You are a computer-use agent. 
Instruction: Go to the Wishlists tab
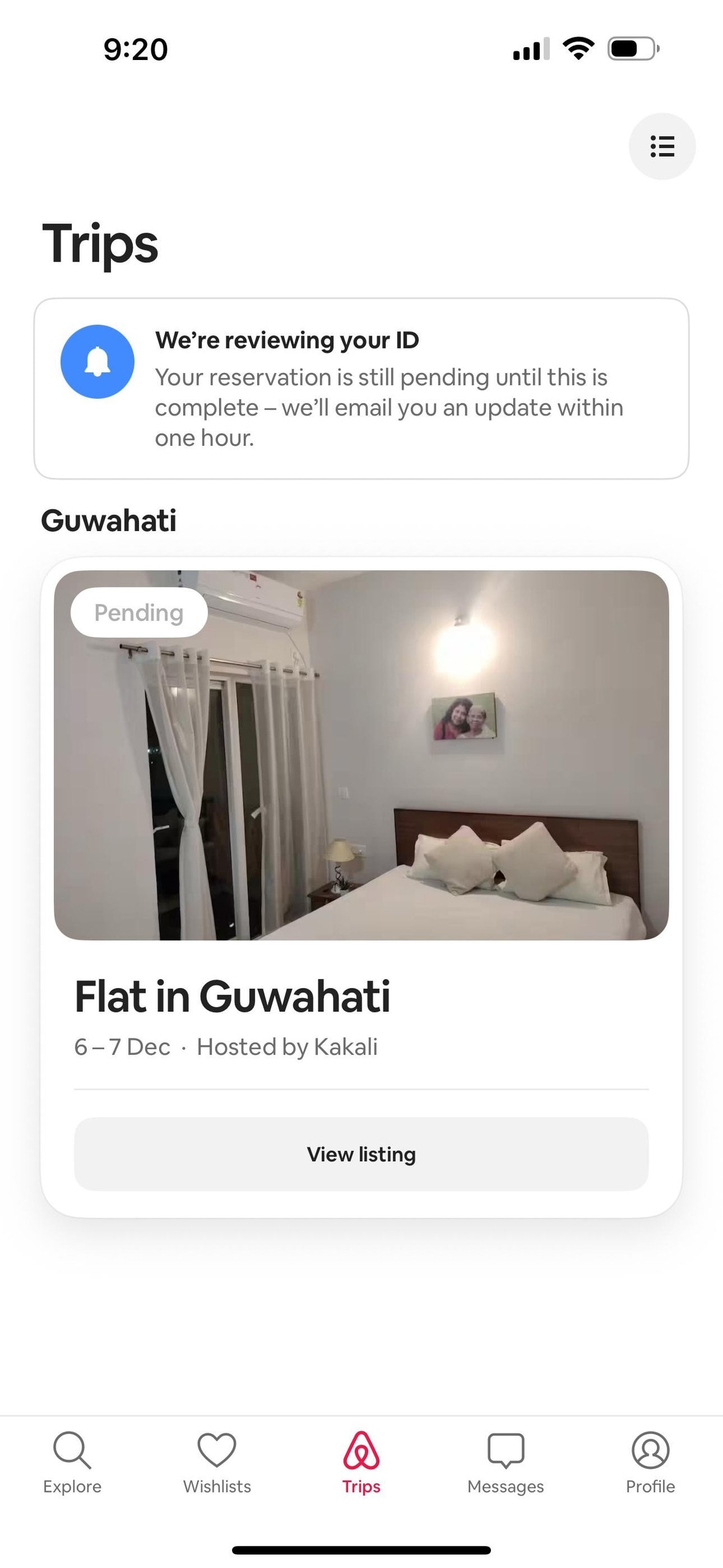217,1463
